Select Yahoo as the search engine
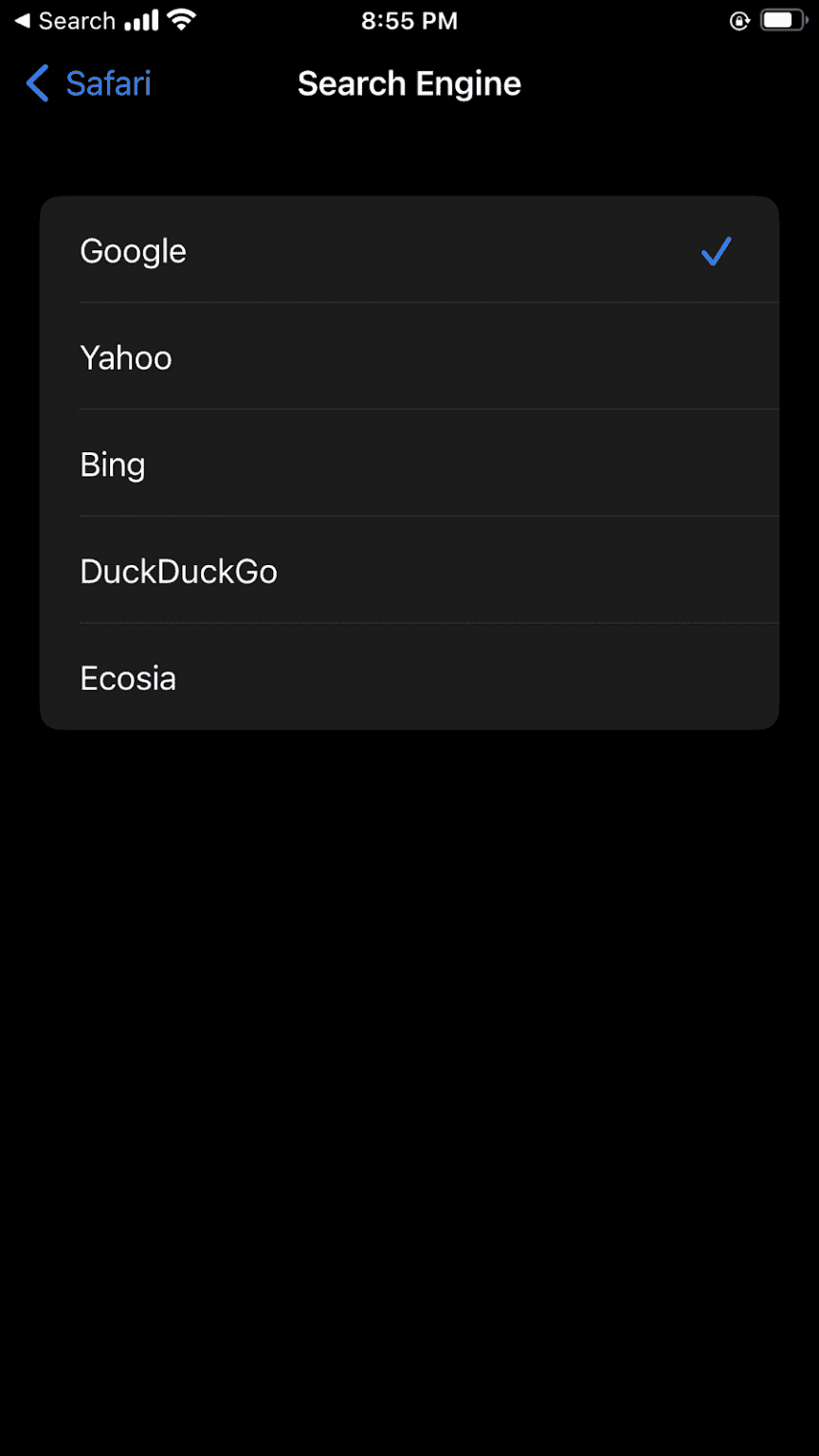Image resolution: width=819 pixels, height=1456 pixels. 409,357
